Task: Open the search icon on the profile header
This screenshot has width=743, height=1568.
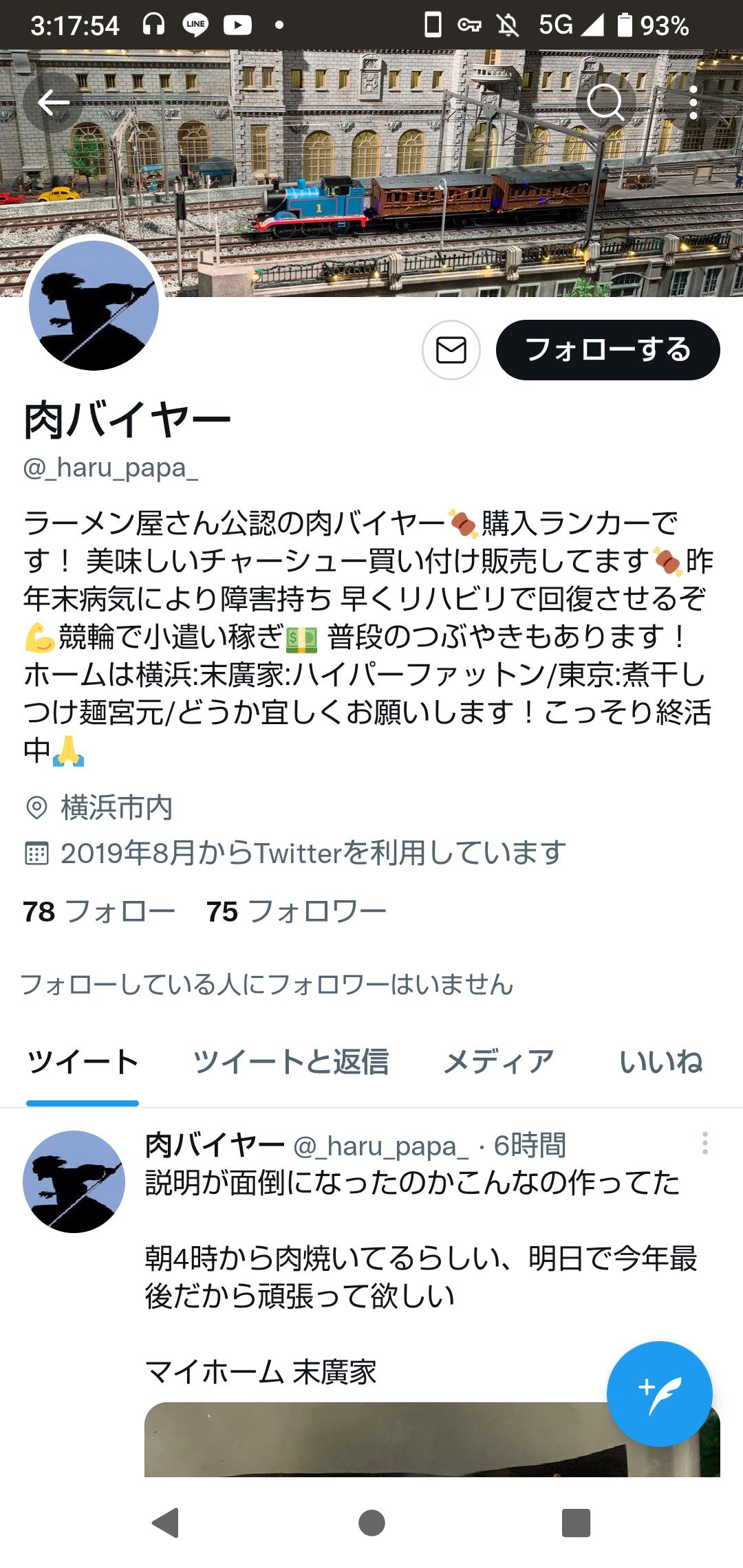Action: pos(605,103)
